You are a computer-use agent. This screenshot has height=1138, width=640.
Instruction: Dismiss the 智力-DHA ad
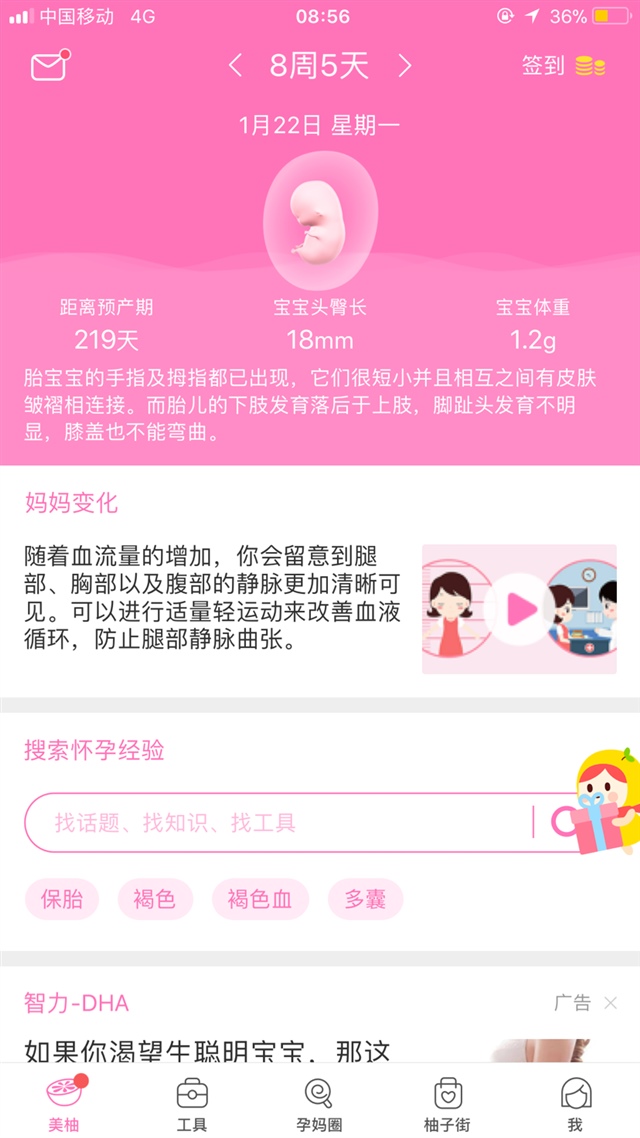(x=611, y=1003)
